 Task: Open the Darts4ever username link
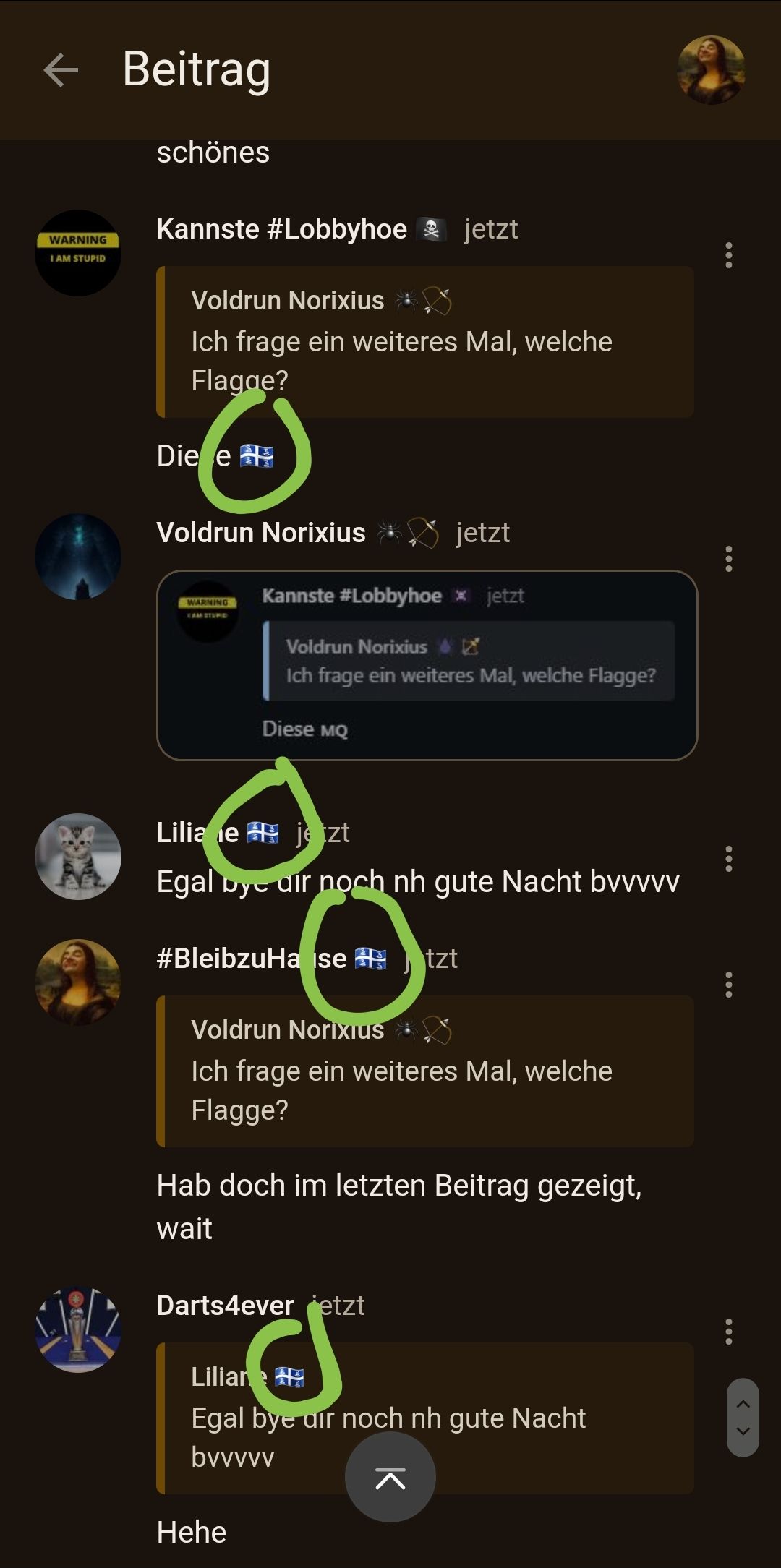pyautogui.click(x=225, y=1306)
